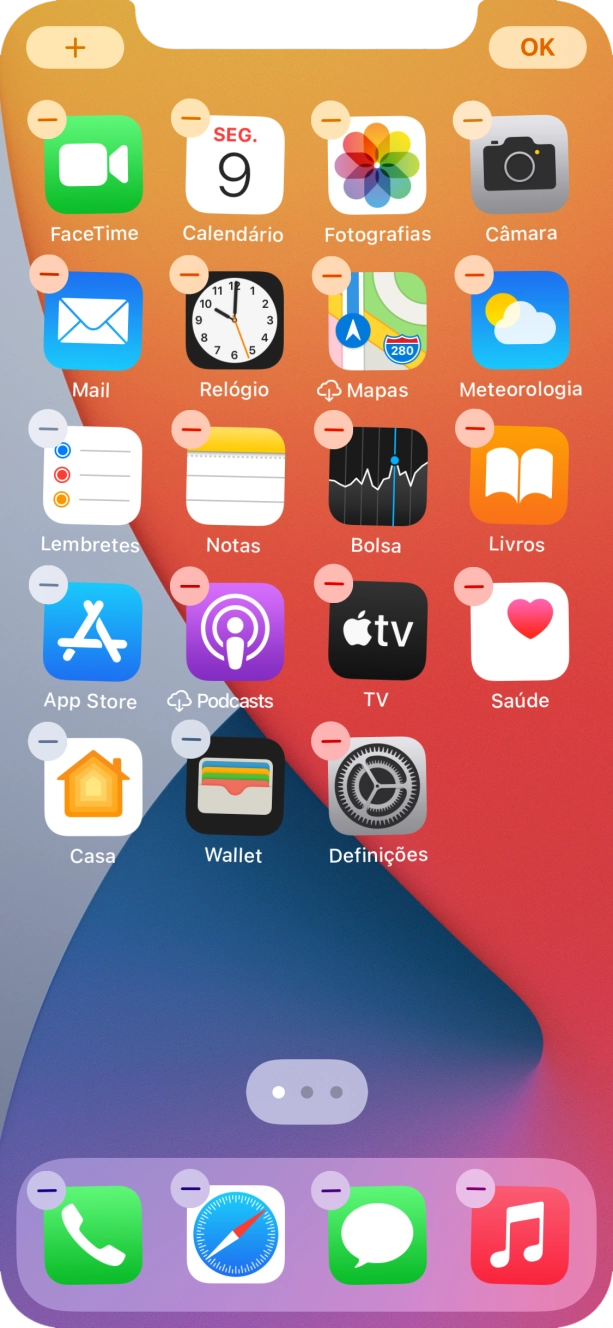The image size is (613, 1328).
Task: Tap the page dots indicator
Action: (306, 1092)
